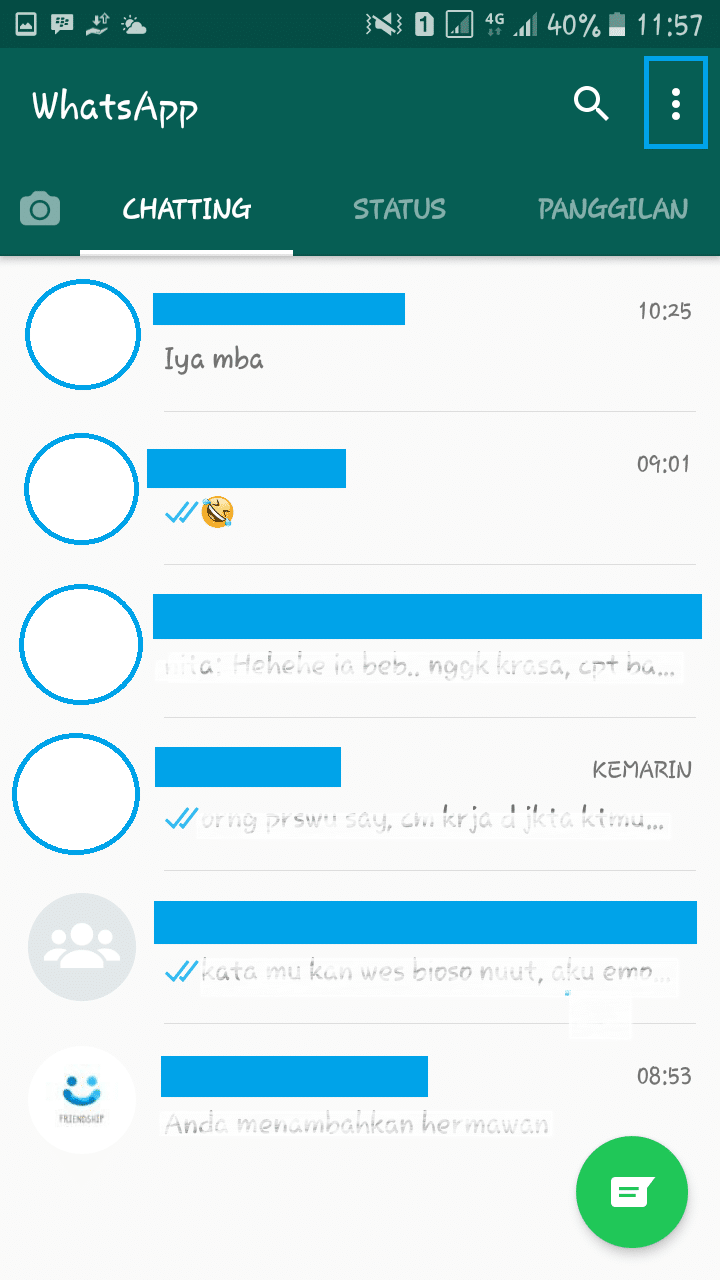Select the CHATTING tab

pyautogui.click(x=187, y=209)
